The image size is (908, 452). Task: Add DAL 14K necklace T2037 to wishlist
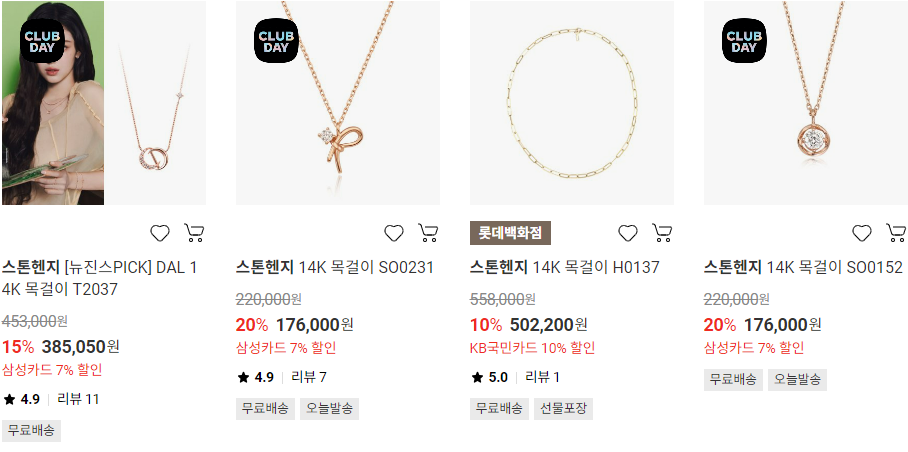point(160,233)
